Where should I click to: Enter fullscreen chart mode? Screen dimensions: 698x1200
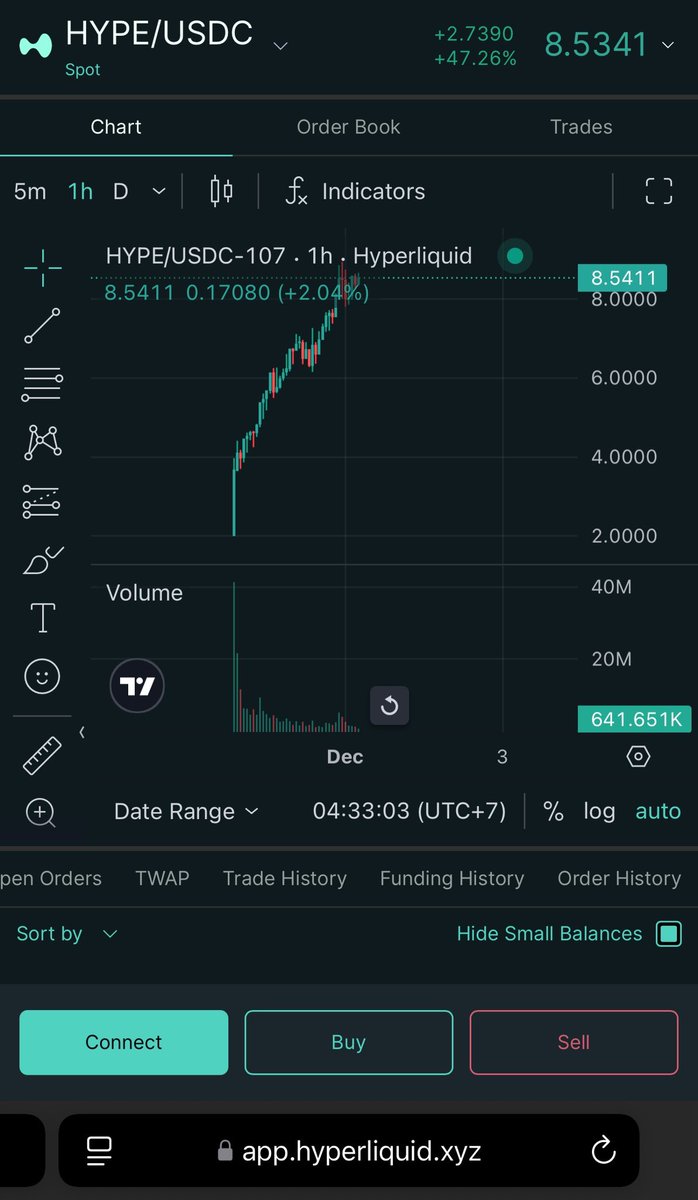tap(658, 191)
